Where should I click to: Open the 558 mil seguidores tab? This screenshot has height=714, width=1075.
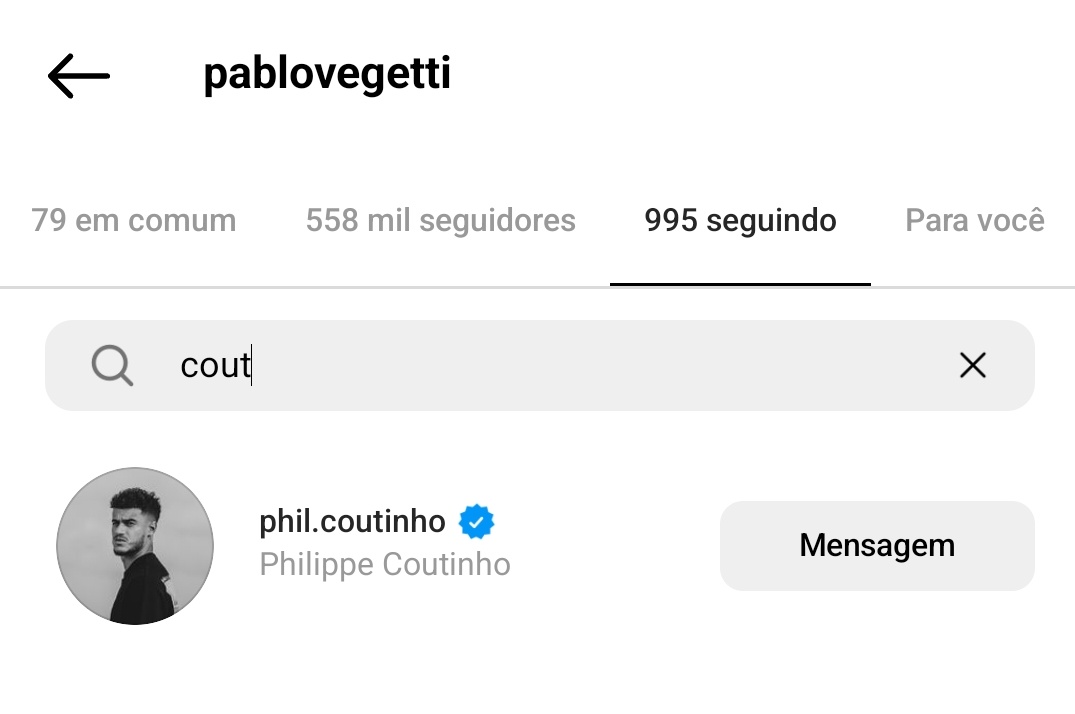[440, 220]
